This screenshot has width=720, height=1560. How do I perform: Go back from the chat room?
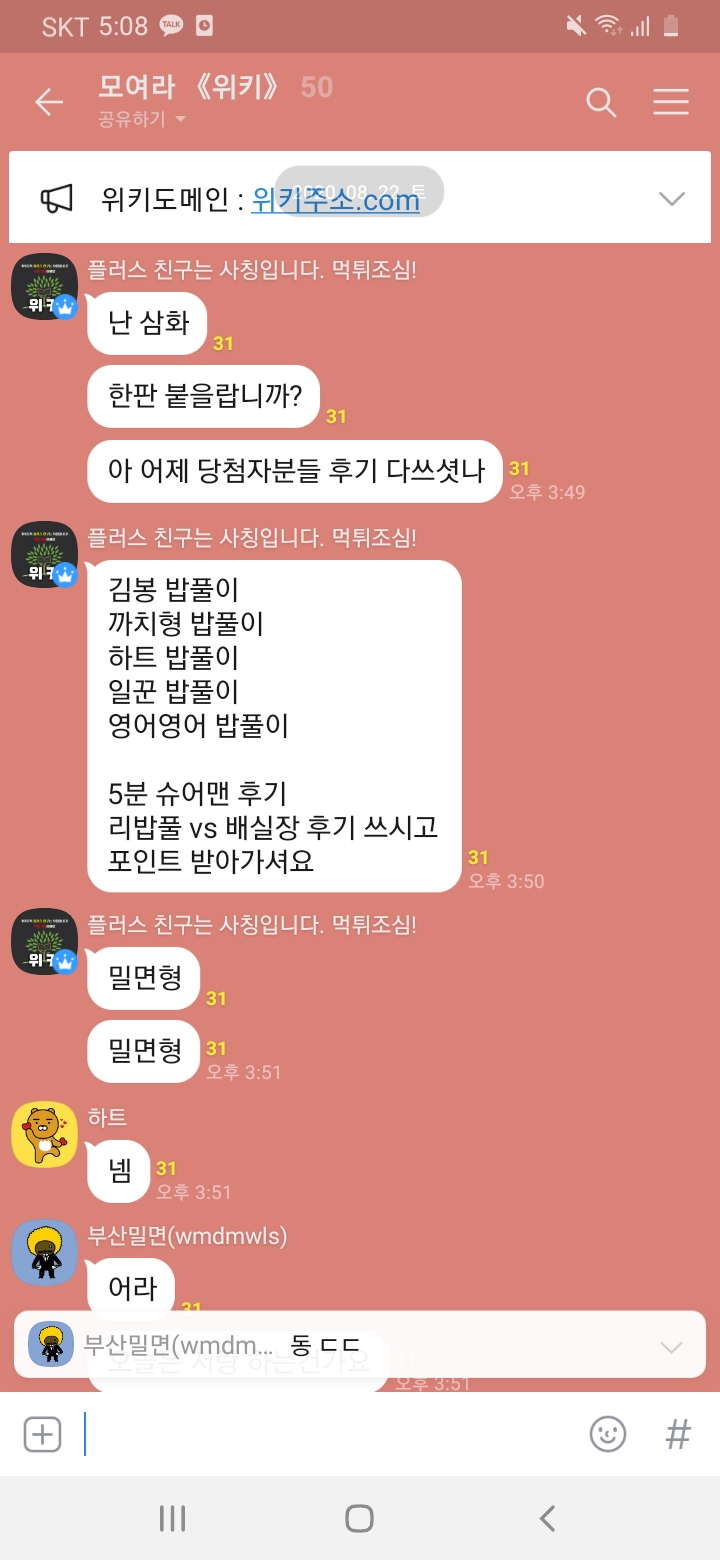pyautogui.click(x=48, y=102)
